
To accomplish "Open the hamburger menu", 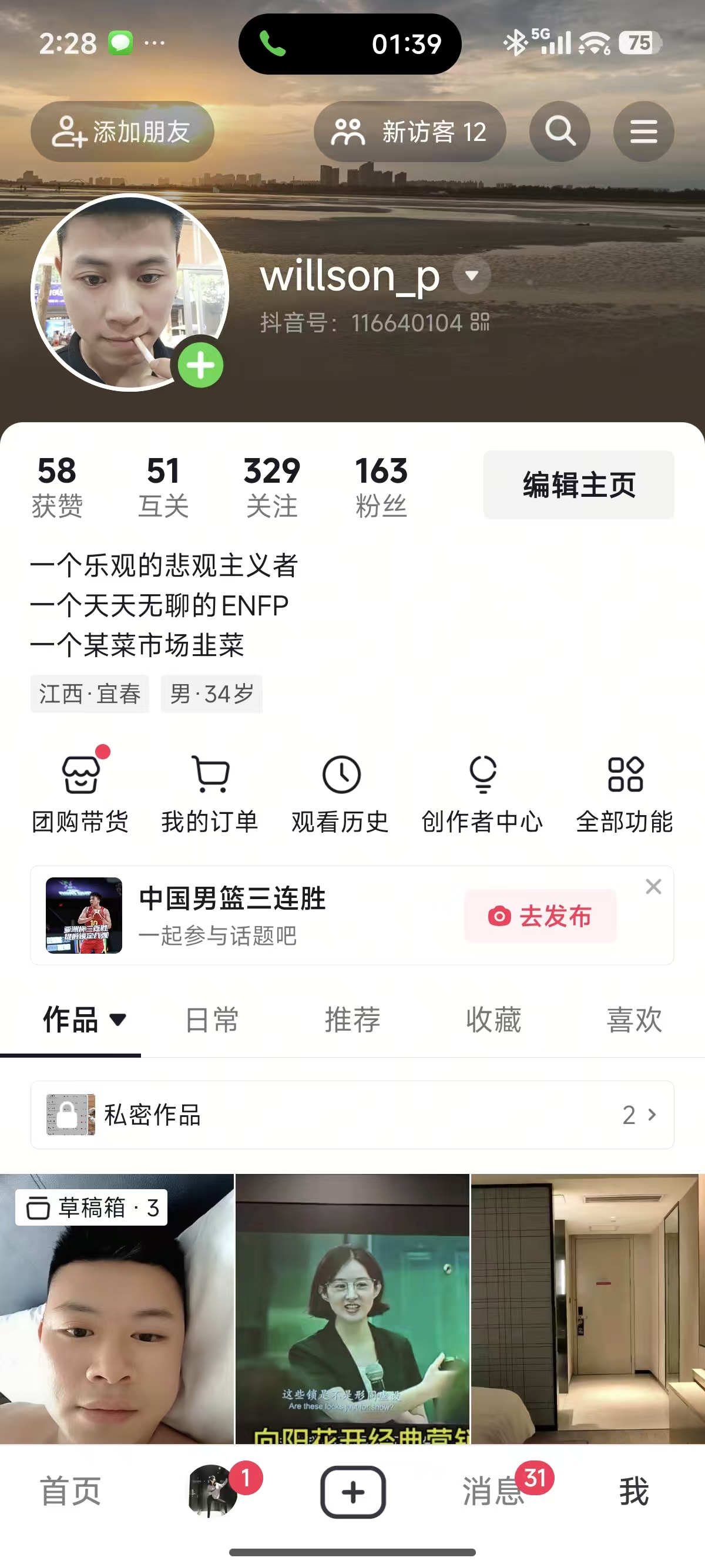I will click(x=643, y=132).
